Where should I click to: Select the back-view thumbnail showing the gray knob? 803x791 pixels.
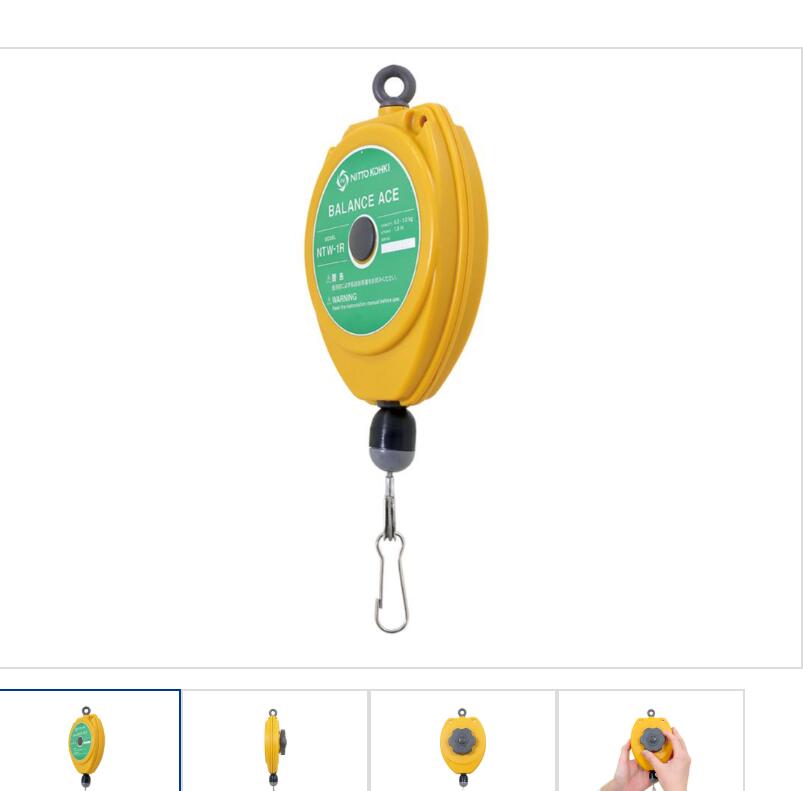point(462,742)
